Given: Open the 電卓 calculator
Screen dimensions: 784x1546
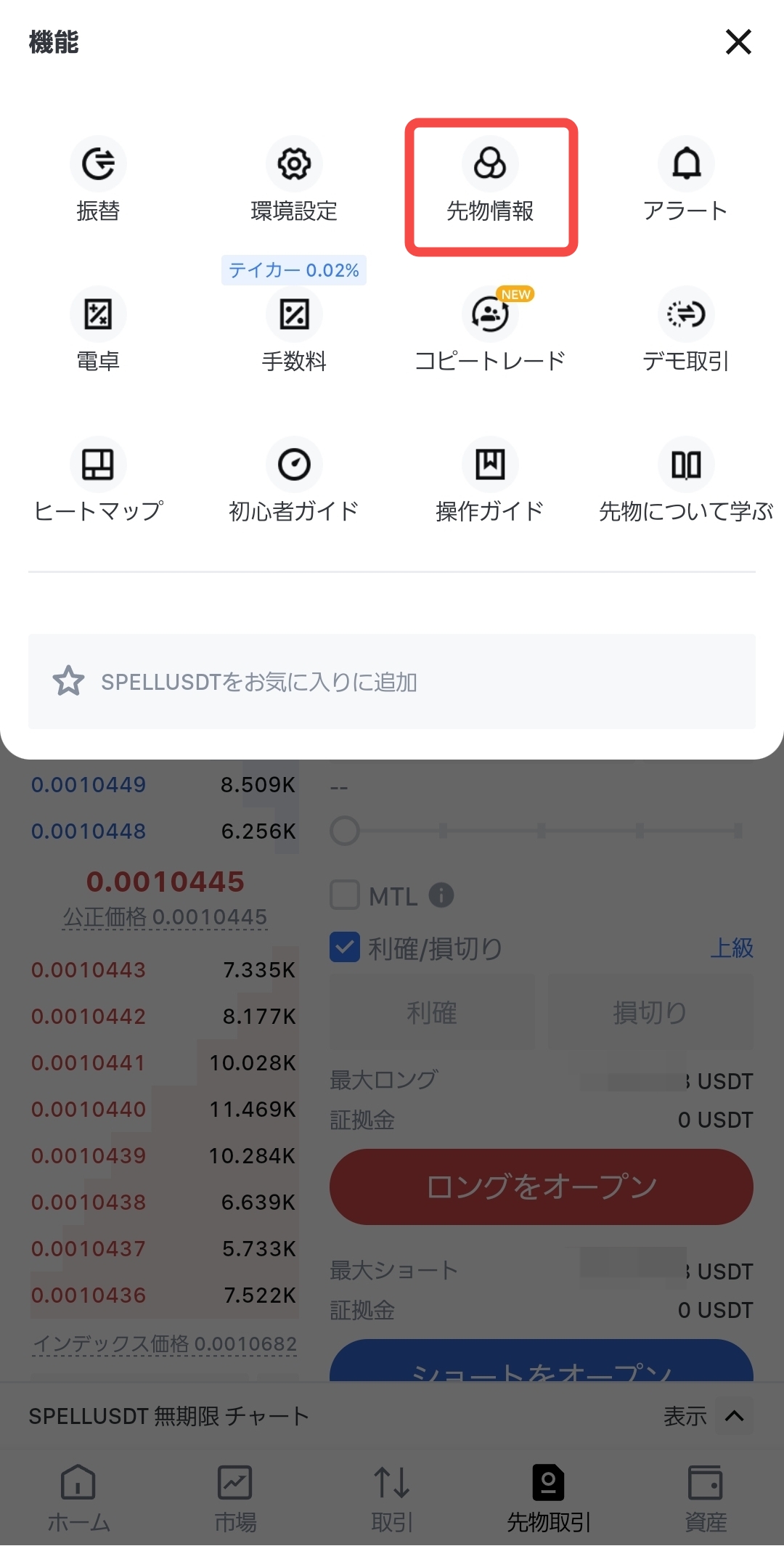Looking at the screenshot, I should point(98,330).
